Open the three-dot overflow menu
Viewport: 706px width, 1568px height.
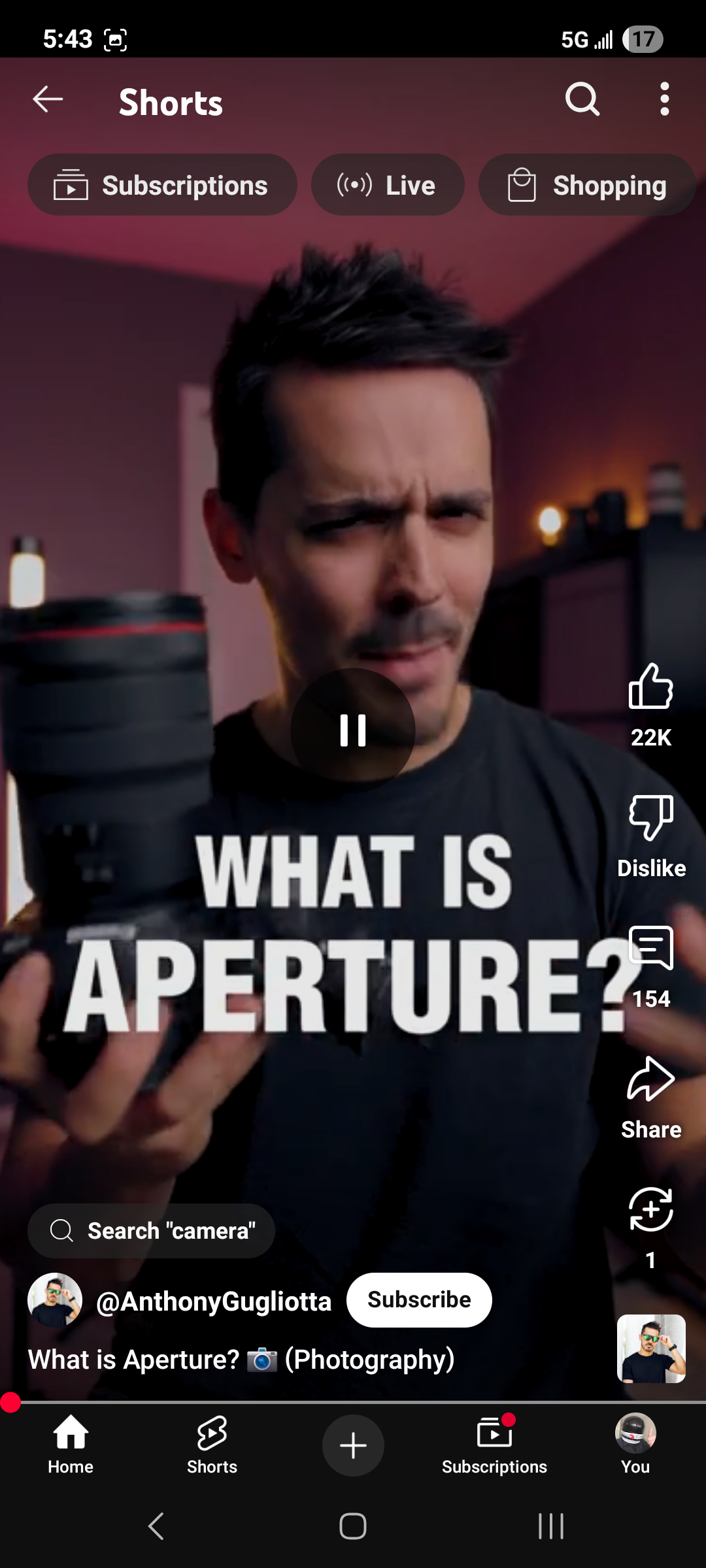point(664,100)
